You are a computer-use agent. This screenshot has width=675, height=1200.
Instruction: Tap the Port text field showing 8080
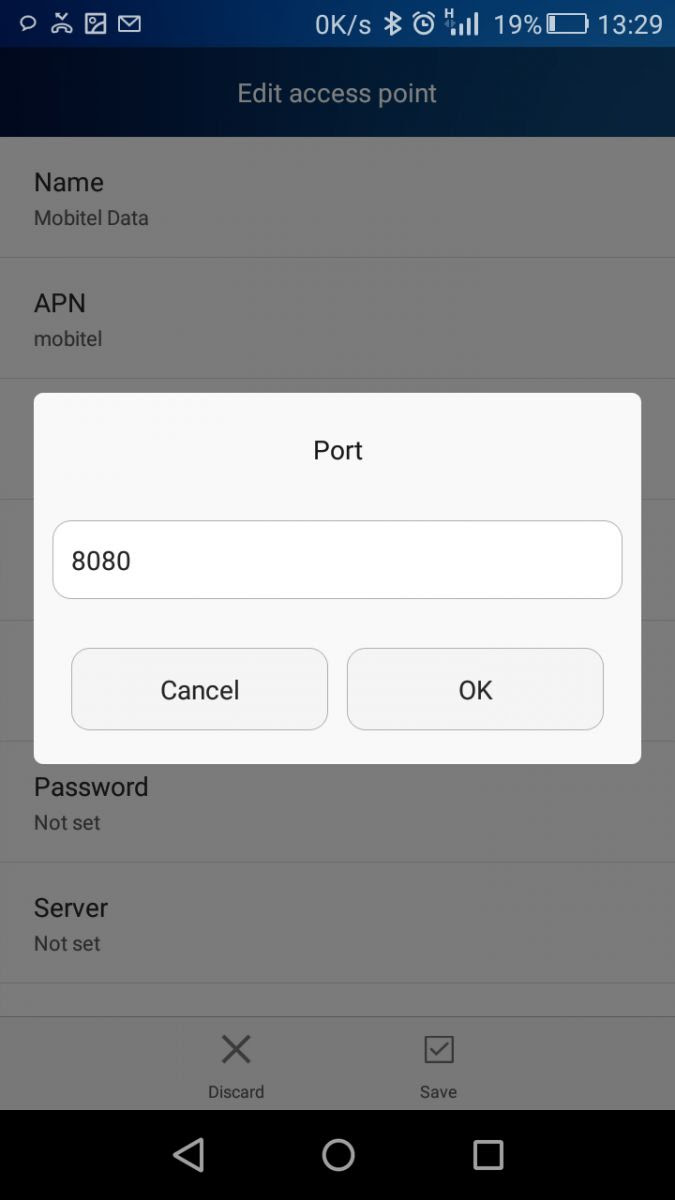tap(337, 560)
